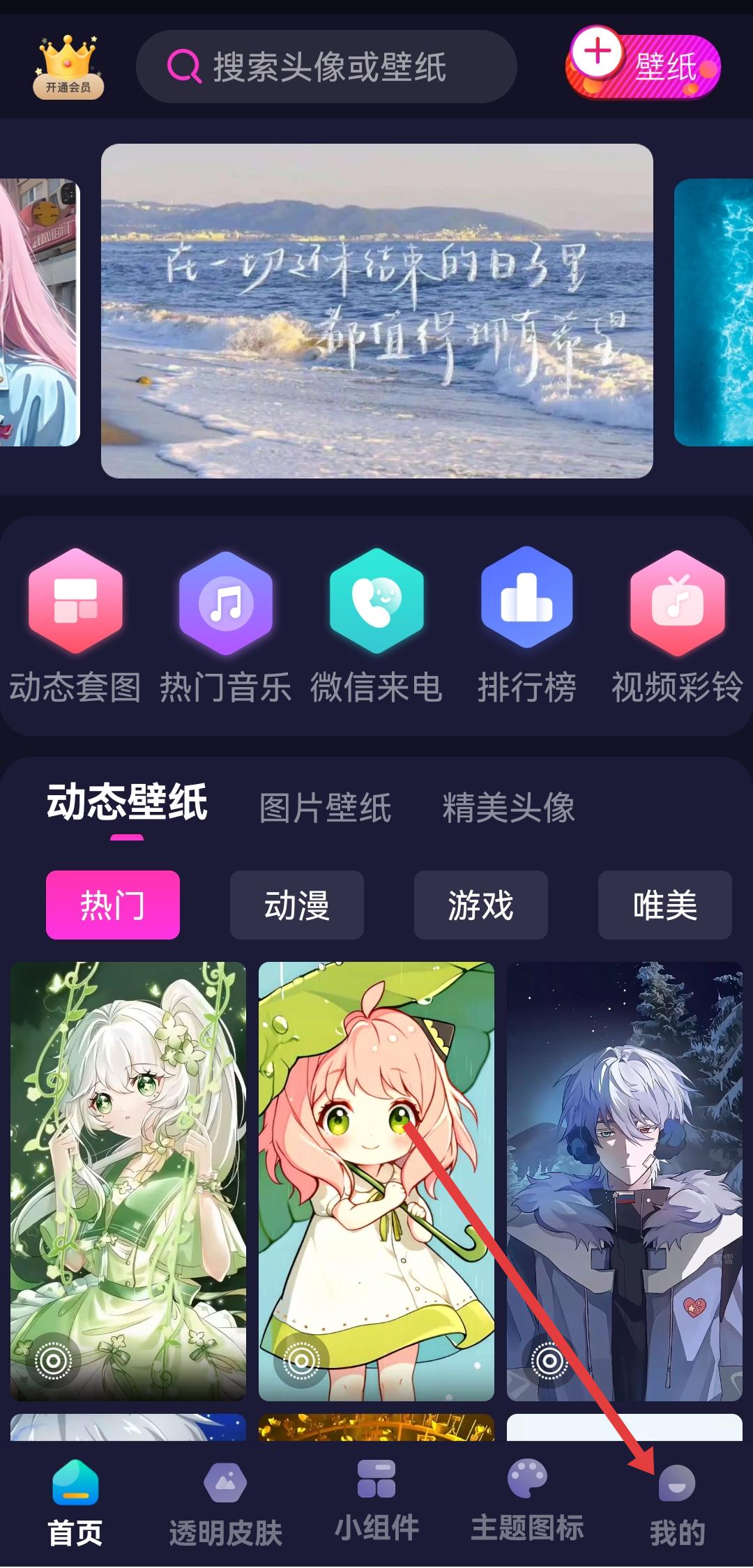The height and width of the screenshot is (1568, 753).
Task: Open the silver-haired boy wallpaper
Action: pos(625,1180)
